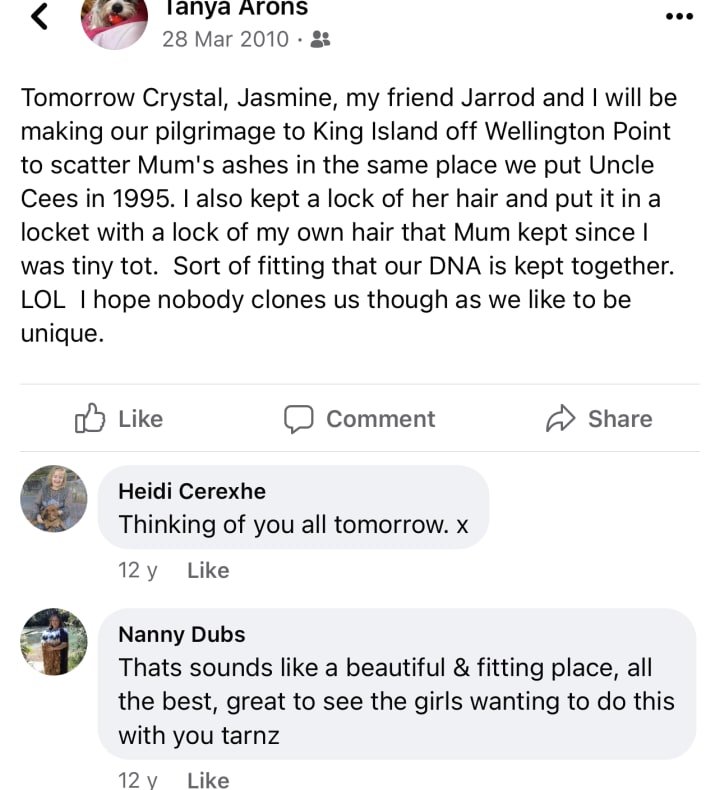Go back with the top-left arrow

[x=40, y=15]
